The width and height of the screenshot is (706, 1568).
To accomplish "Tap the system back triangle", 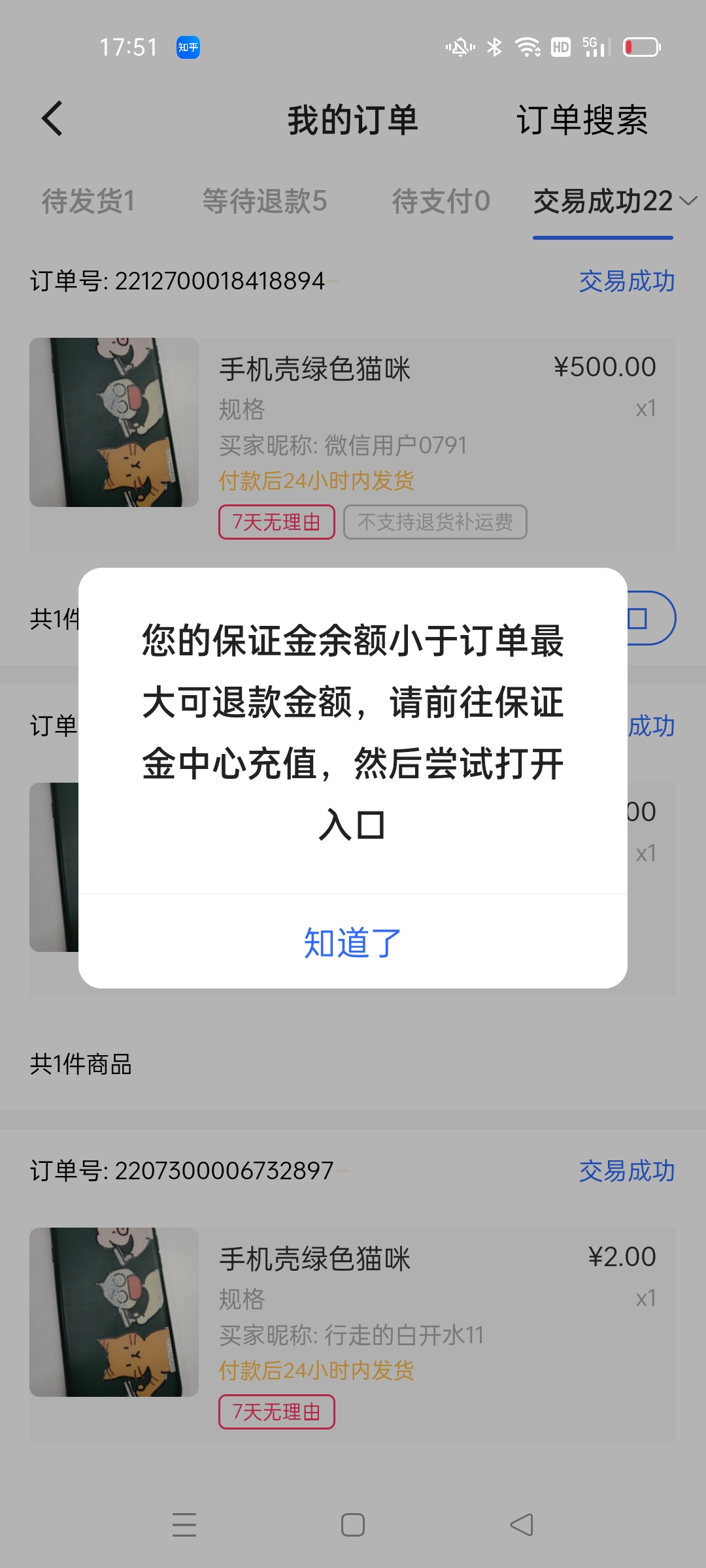I will (x=522, y=1525).
